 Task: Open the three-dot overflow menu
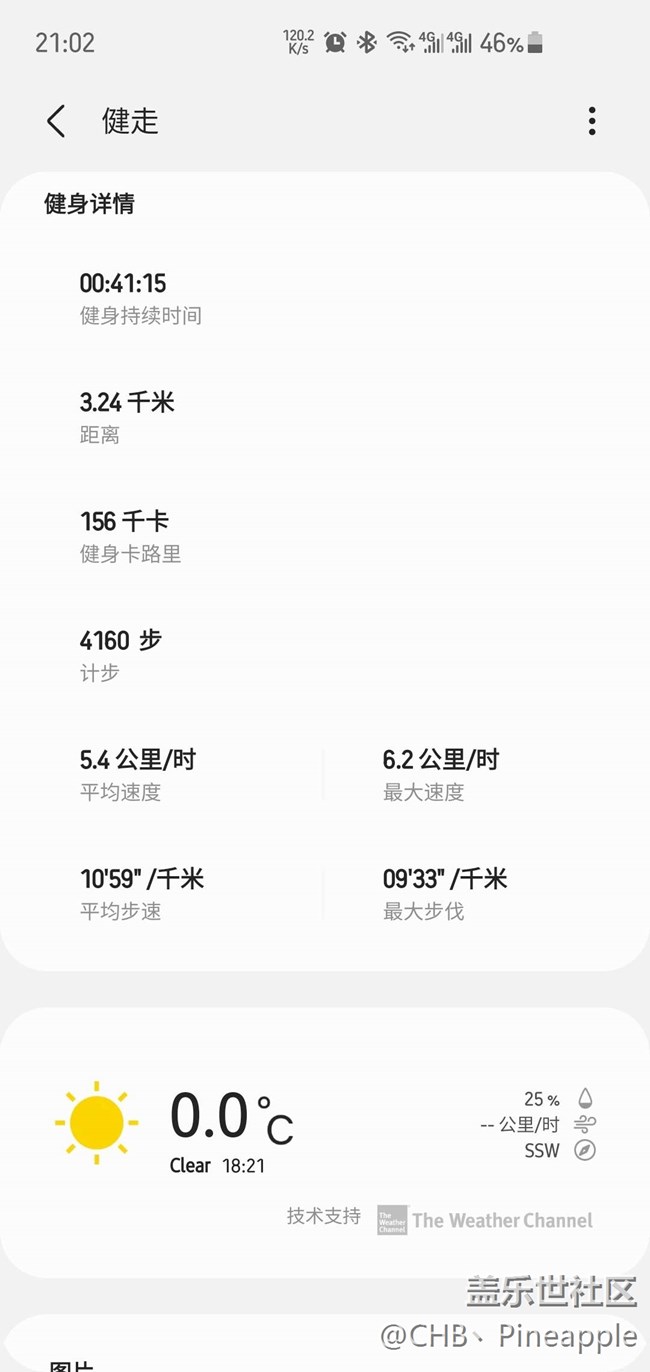[592, 121]
